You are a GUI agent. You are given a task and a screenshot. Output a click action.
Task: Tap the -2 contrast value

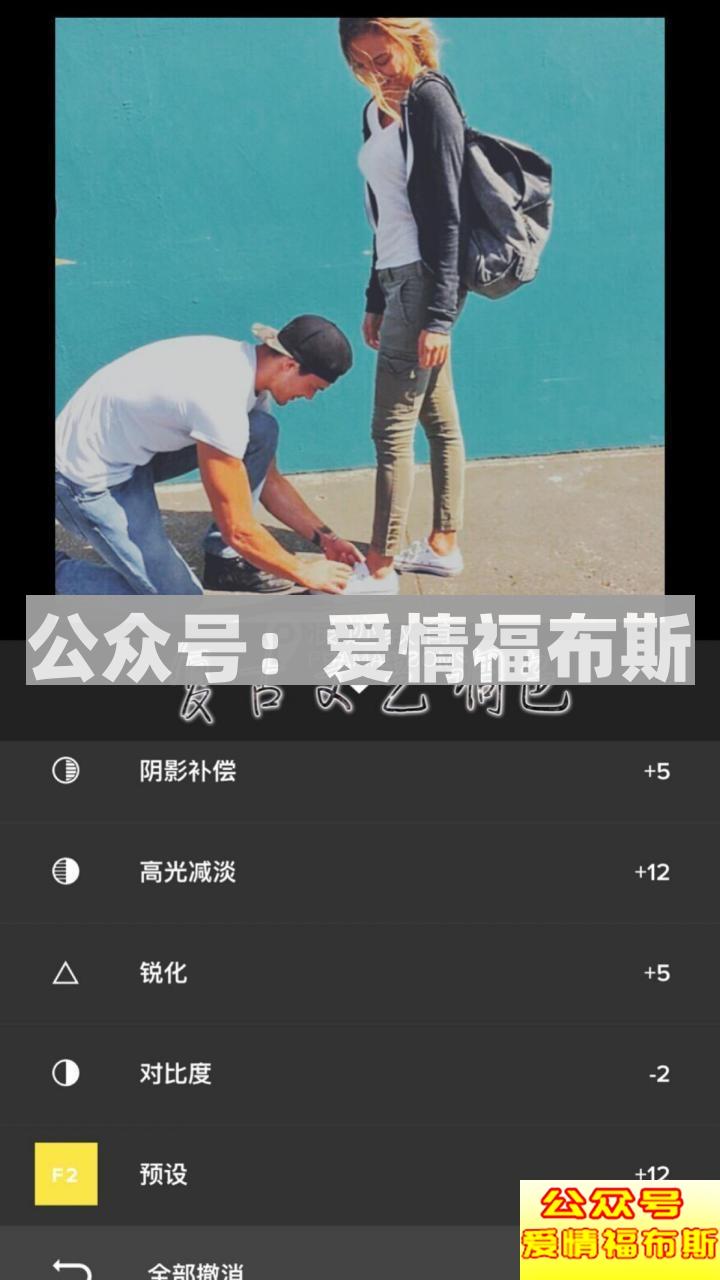point(658,1074)
